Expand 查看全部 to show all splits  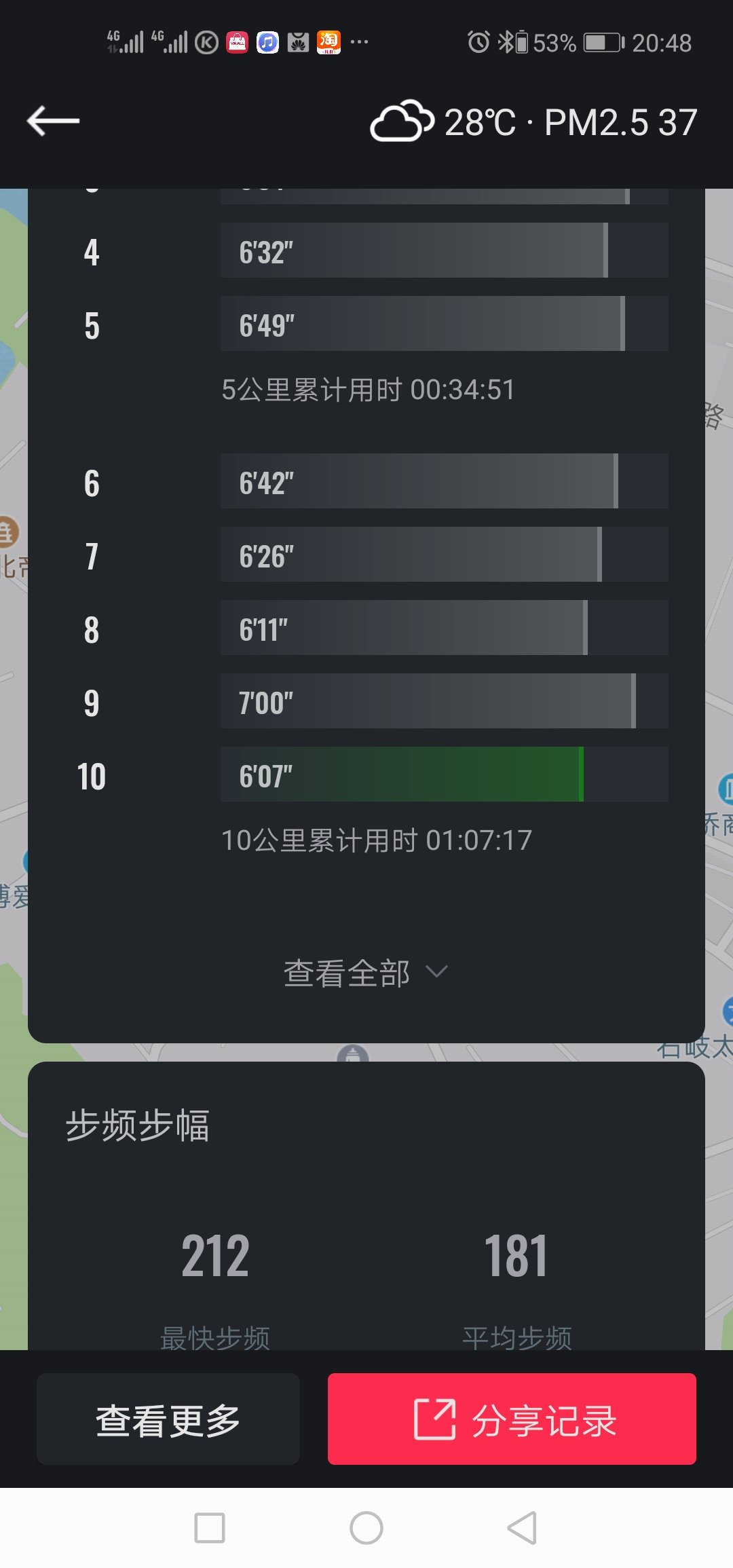(365, 973)
